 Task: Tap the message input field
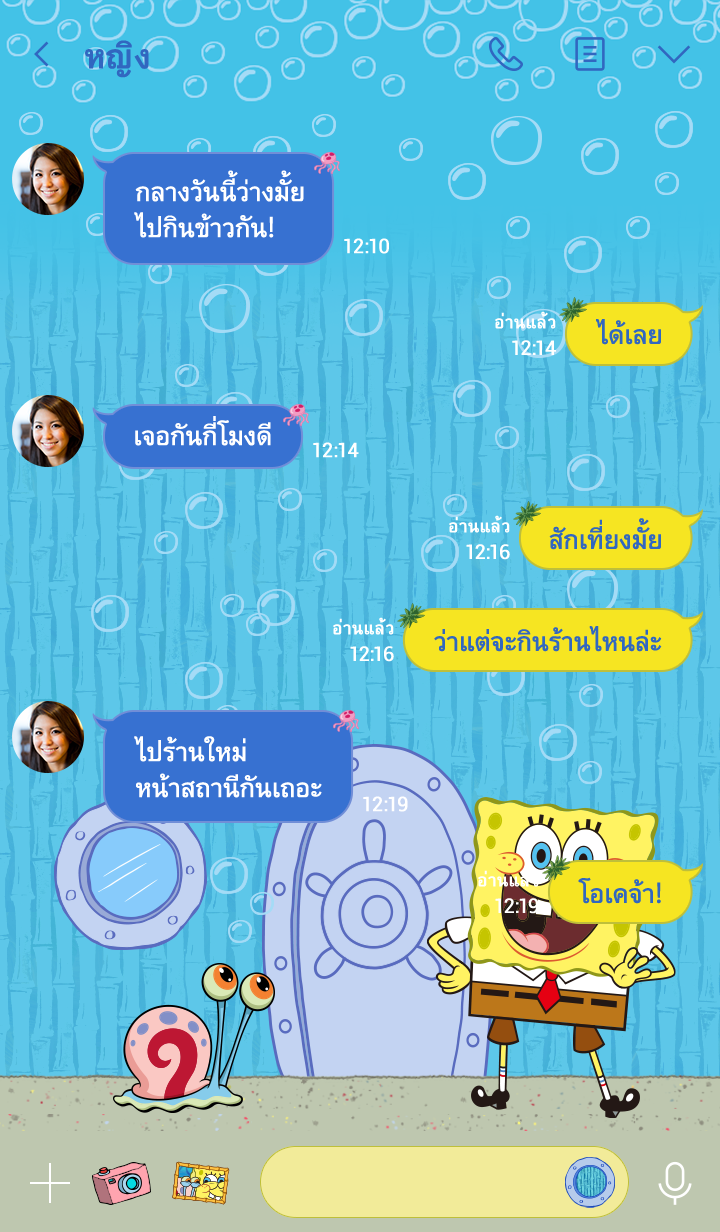point(410,1182)
